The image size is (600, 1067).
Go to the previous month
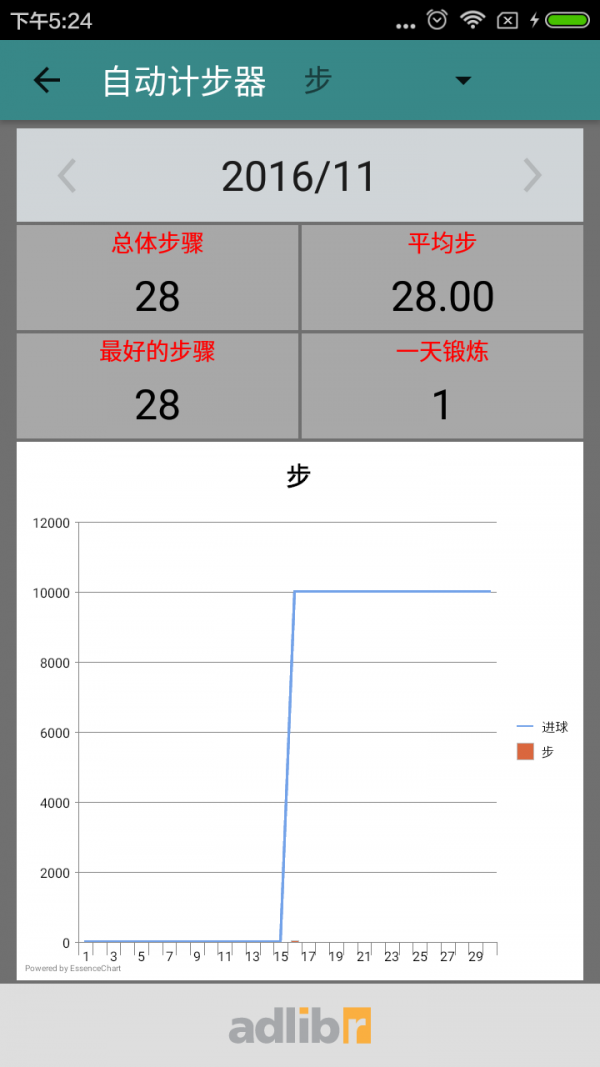[67, 176]
